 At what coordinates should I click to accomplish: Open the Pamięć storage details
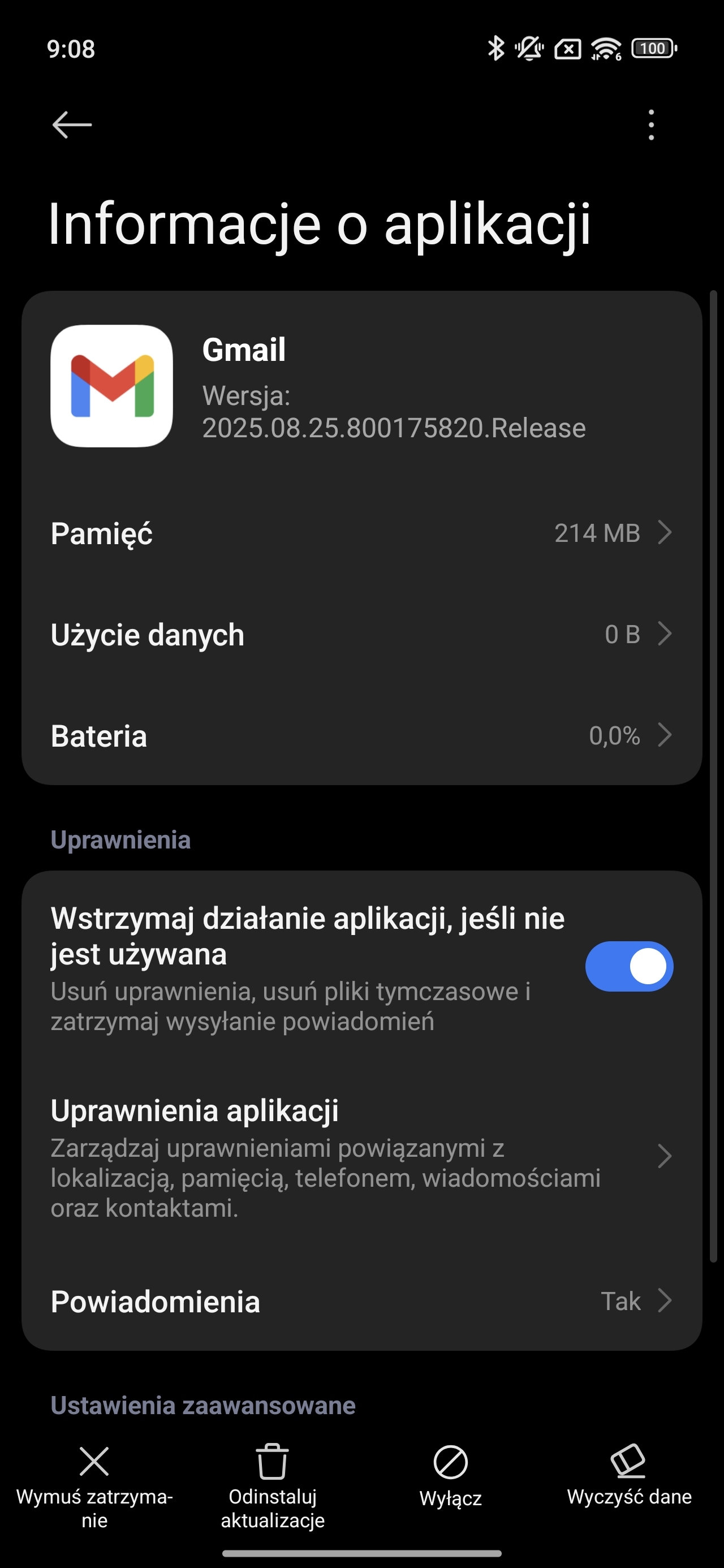pyautogui.click(x=361, y=533)
